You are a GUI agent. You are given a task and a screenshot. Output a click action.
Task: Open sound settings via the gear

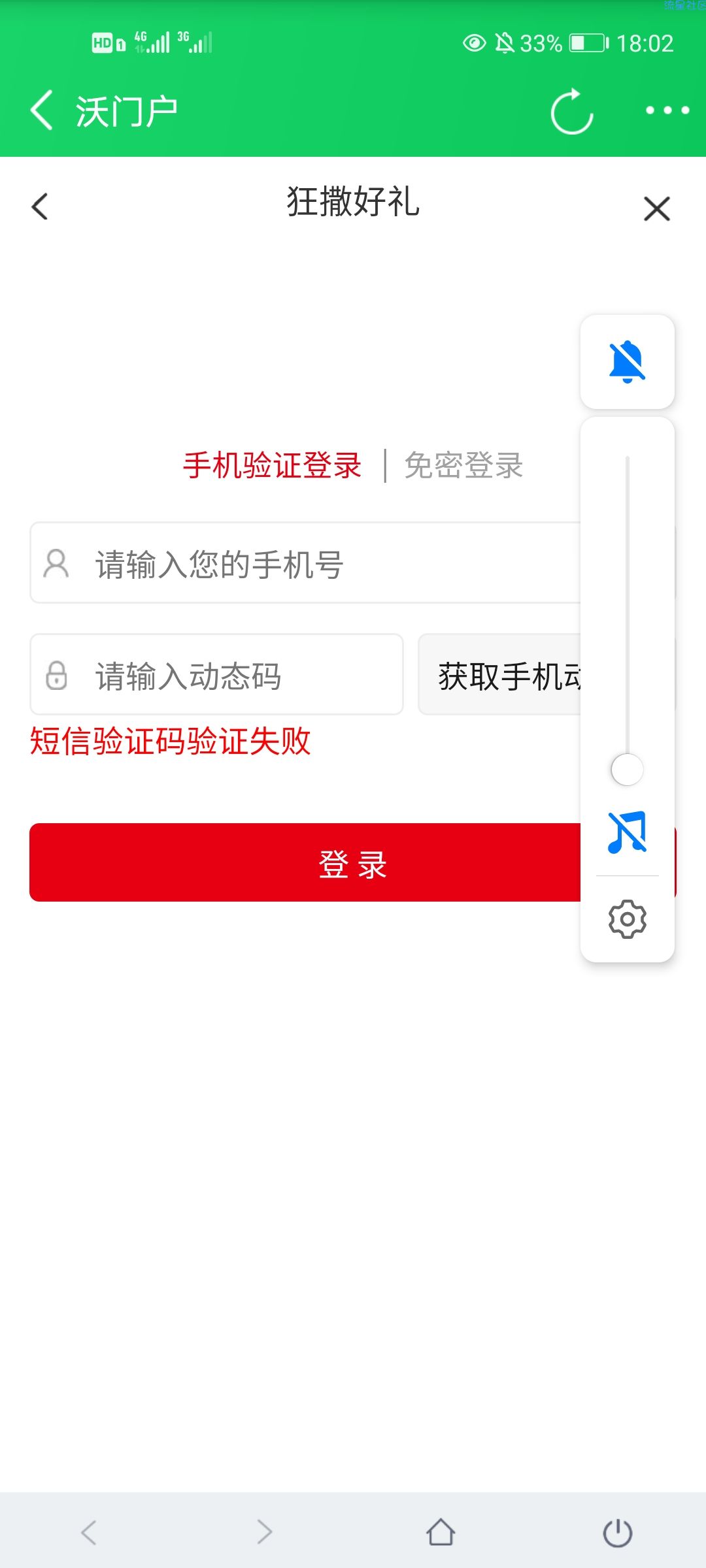pyautogui.click(x=627, y=919)
